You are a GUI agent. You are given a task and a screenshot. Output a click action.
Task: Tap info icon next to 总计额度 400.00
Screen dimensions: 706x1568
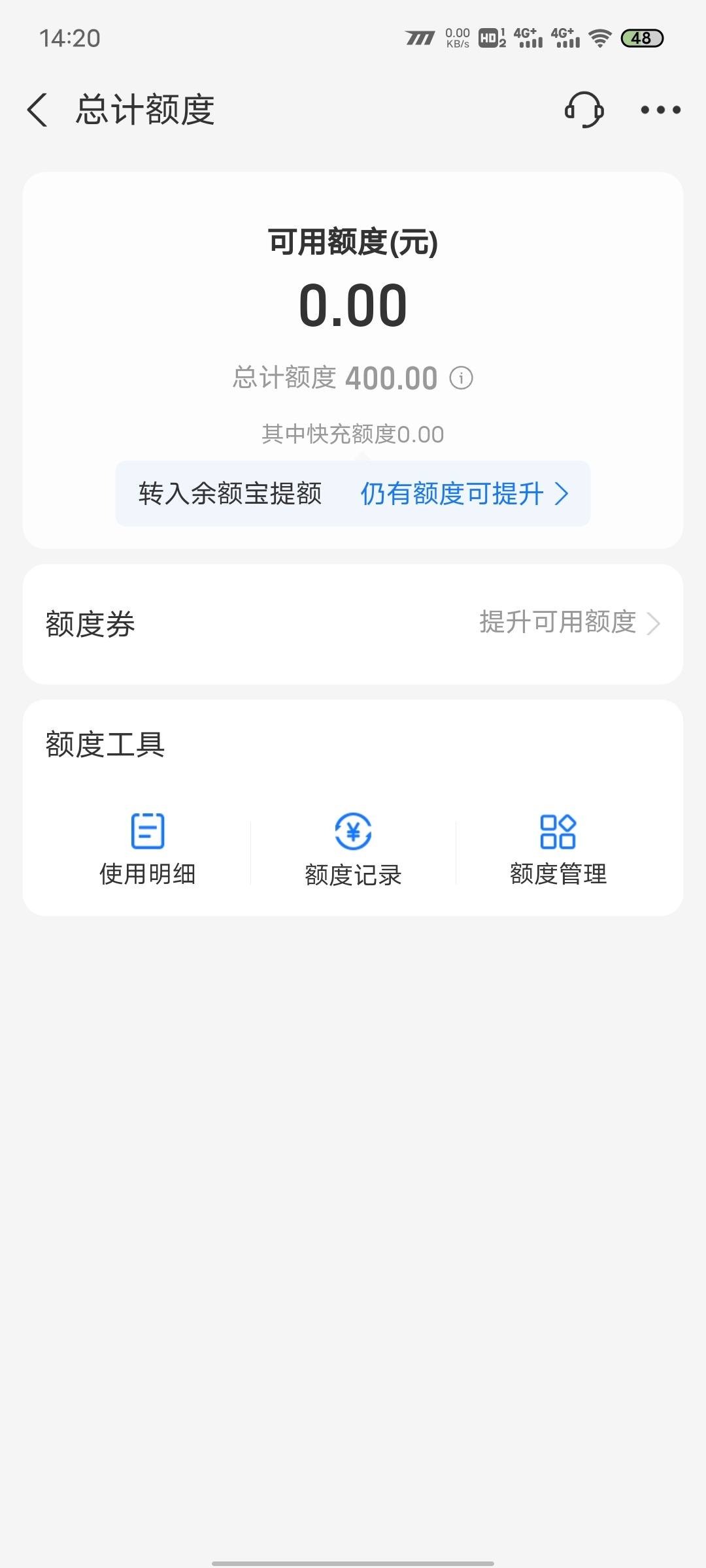tap(461, 378)
